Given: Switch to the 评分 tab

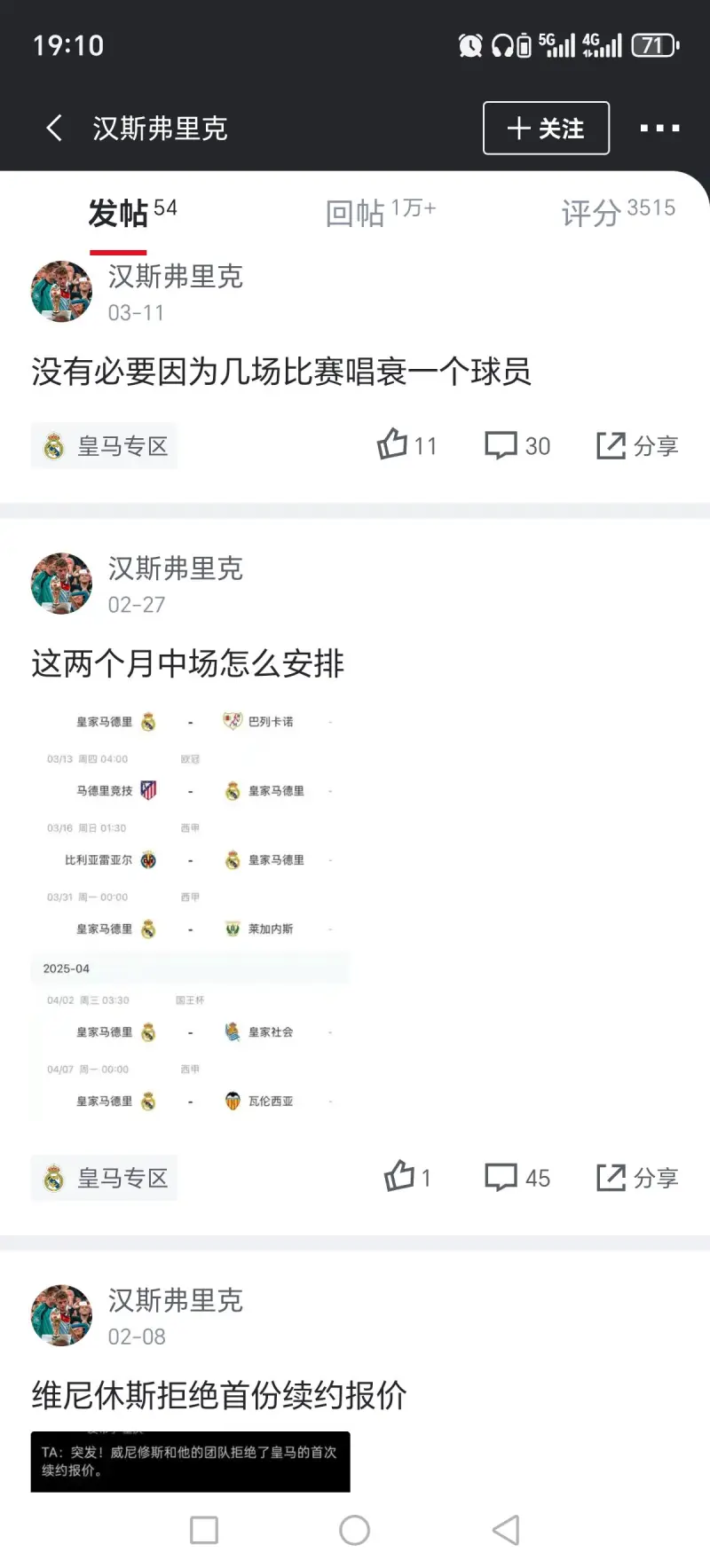Looking at the screenshot, I should 618,212.
